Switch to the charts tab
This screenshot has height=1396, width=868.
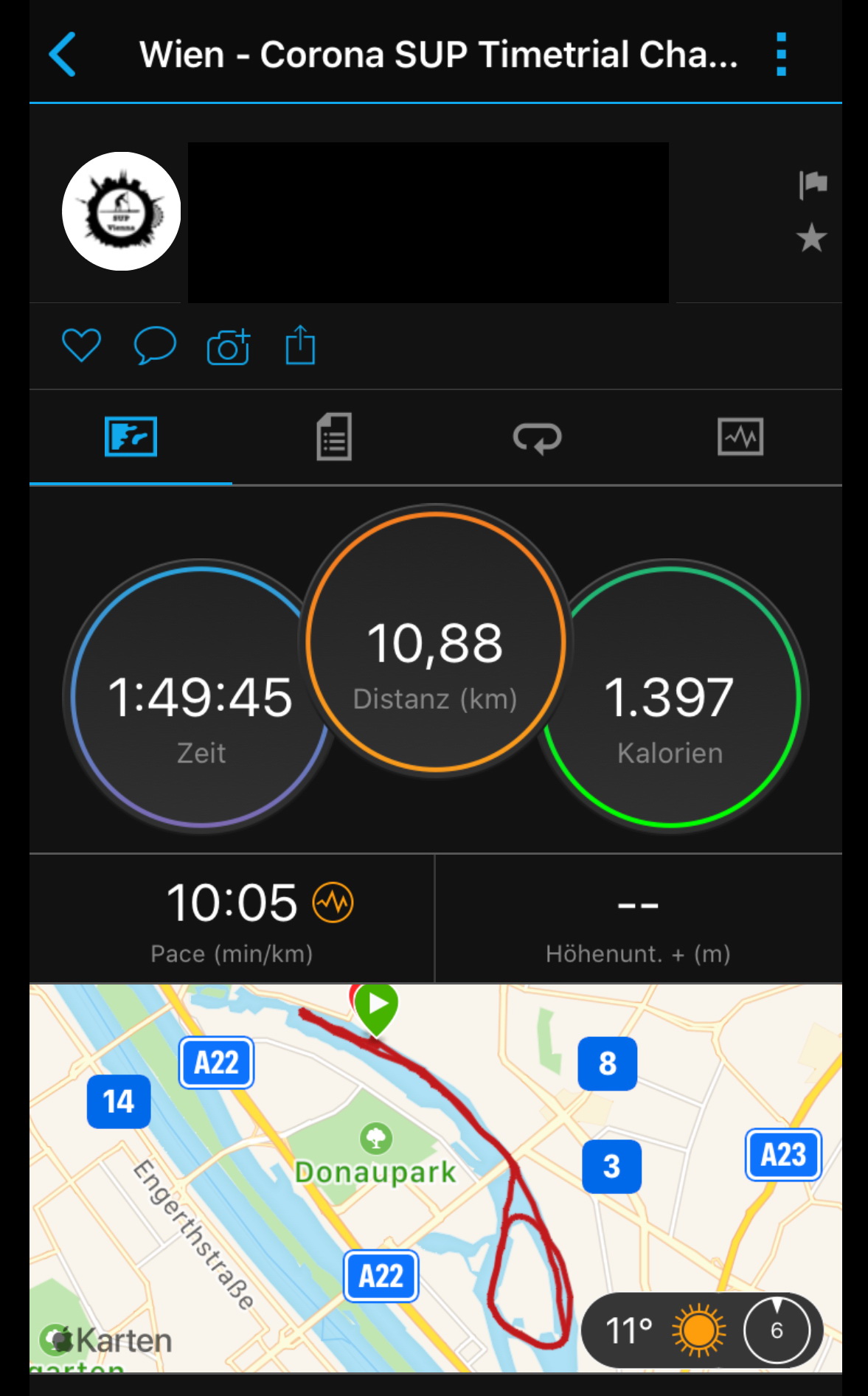click(740, 437)
